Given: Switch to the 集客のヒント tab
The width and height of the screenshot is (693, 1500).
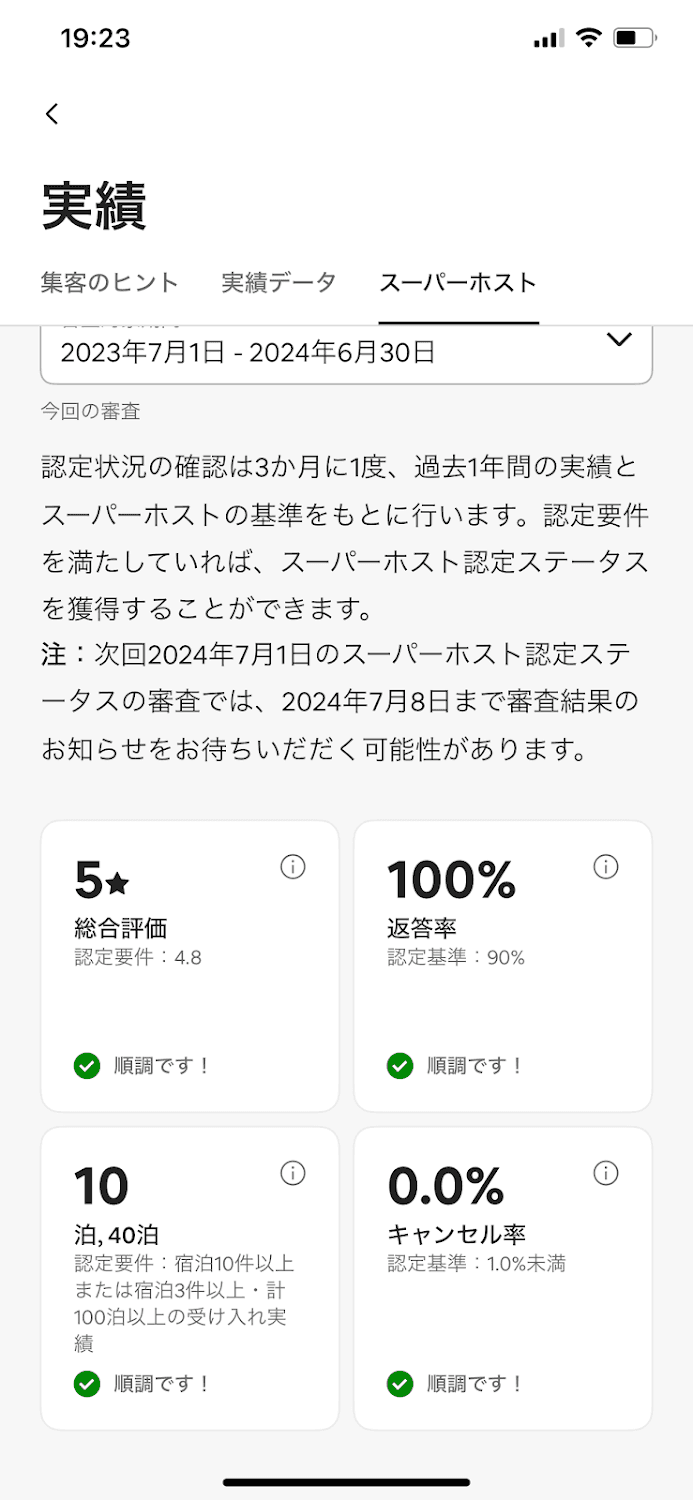Looking at the screenshot, I should coord(110,283).
